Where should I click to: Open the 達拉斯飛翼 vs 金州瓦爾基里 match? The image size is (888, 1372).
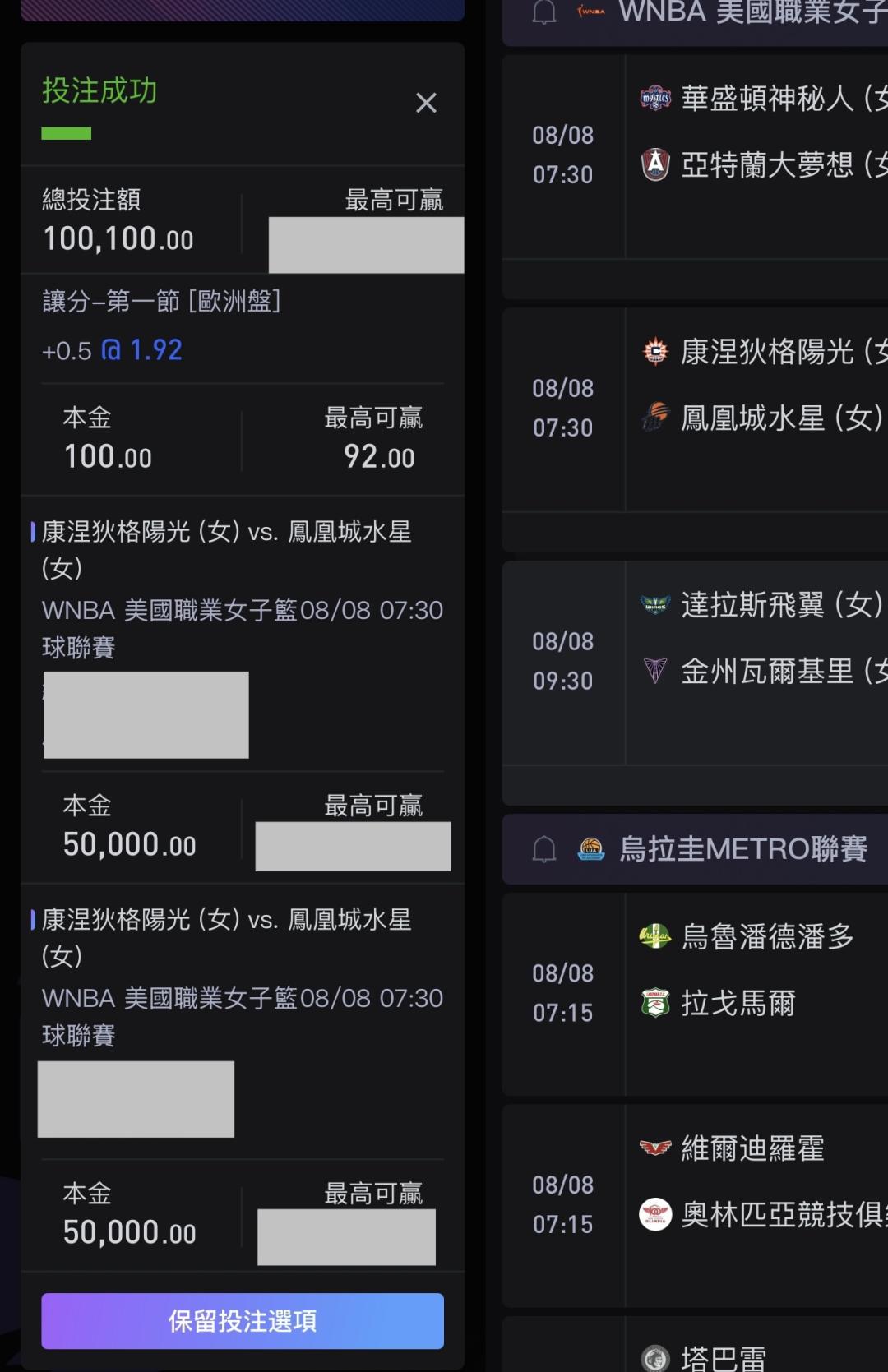(x=696, y=663)
